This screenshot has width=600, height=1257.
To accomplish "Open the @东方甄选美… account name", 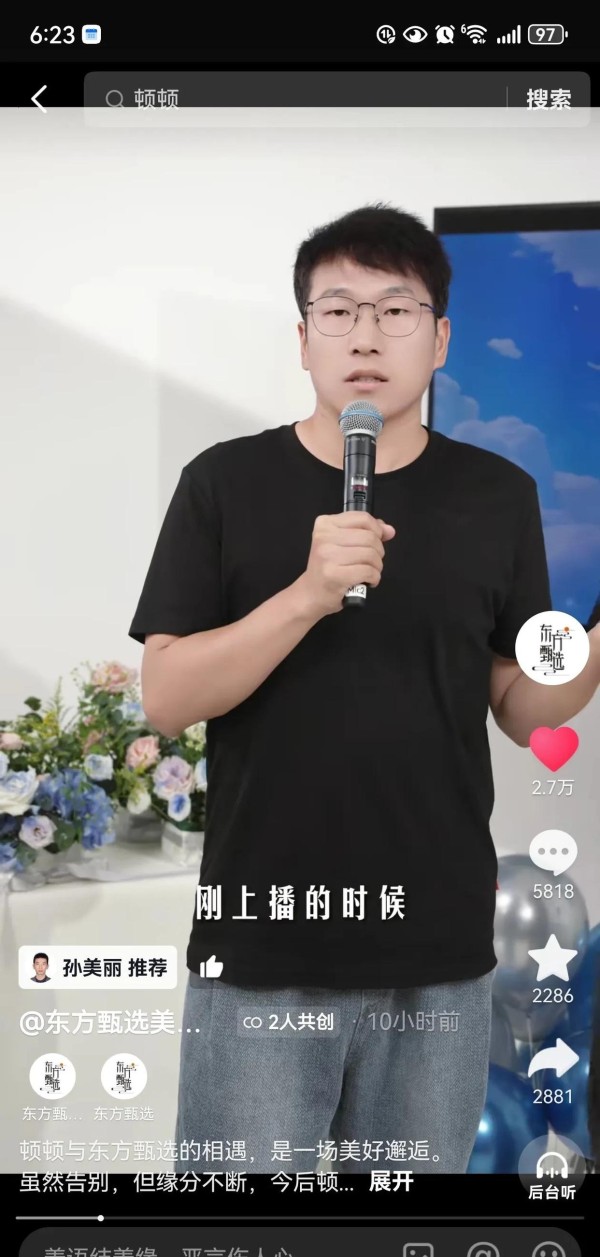I will tap(112, 1022).
